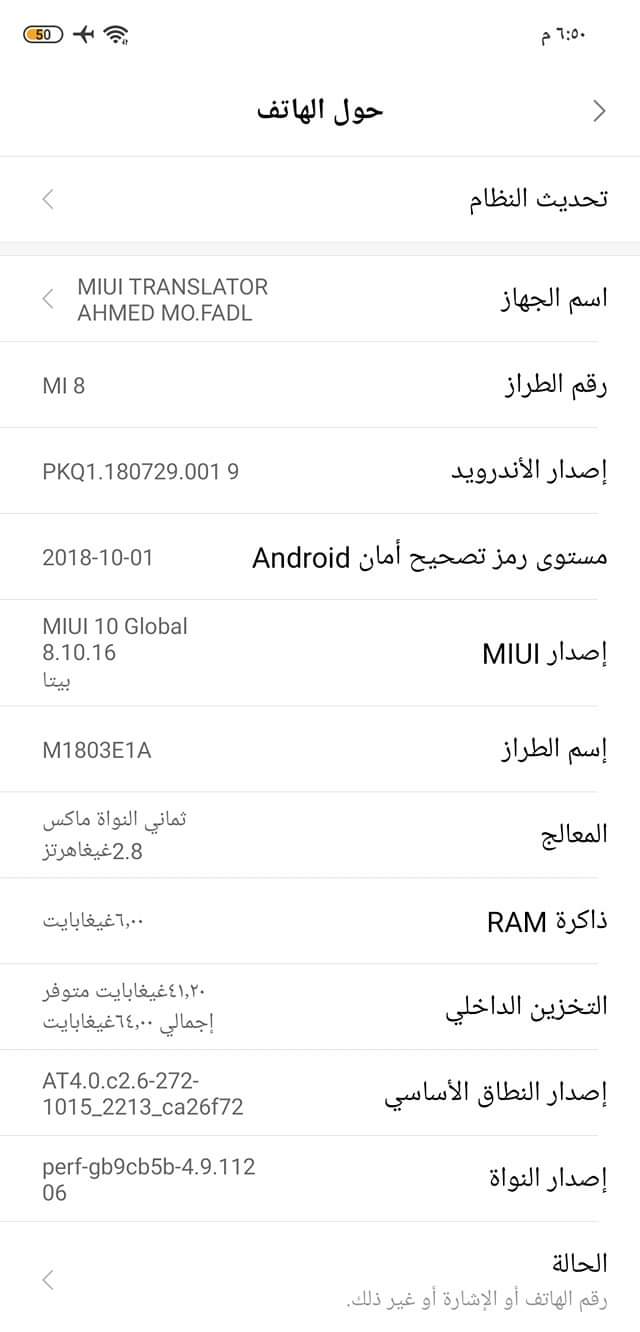640x1332 pixels.
Task: Open the تحديث النظام system update row
Action: click(320, 199)
